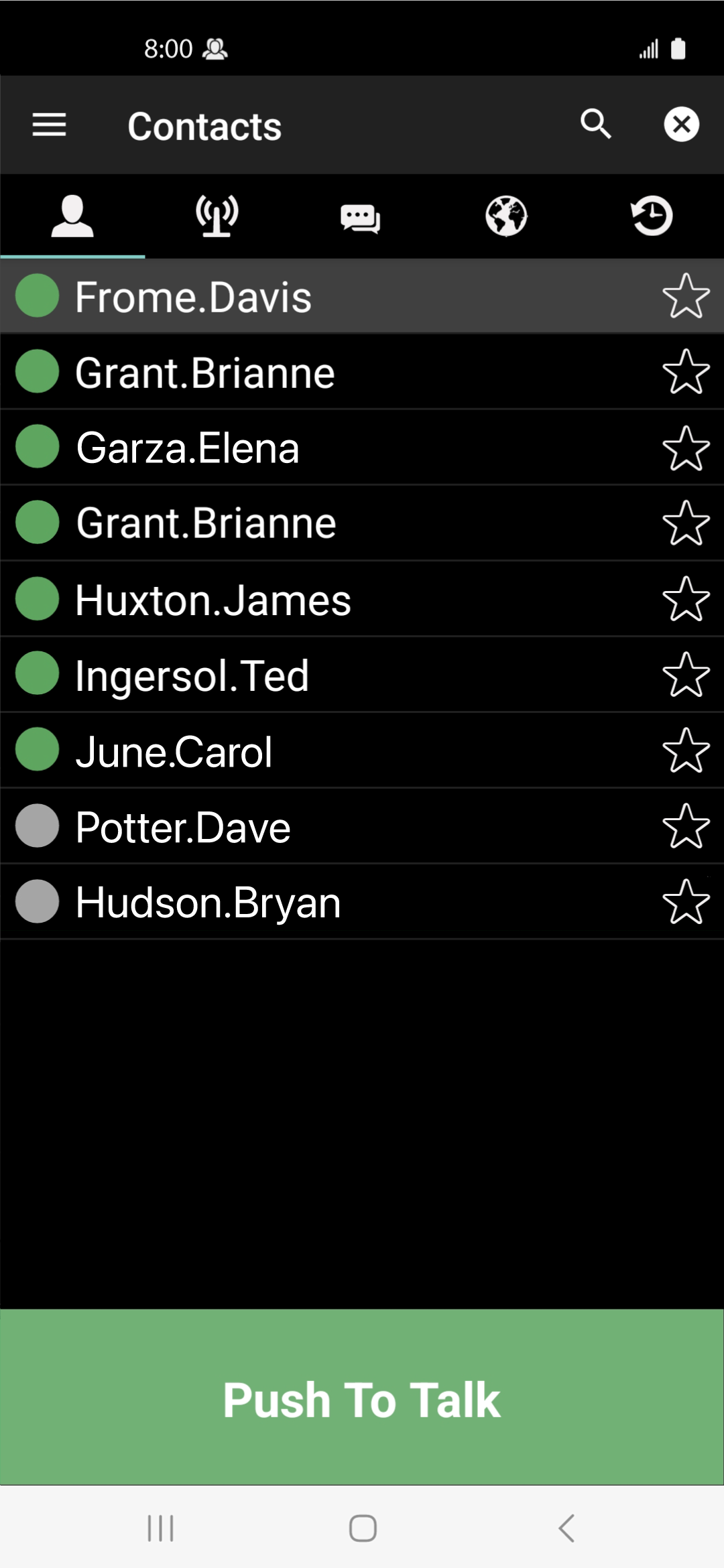This screenshot has width=724, height=1568.
Task: Open the hamburger navigation menu
Action: [49, 125]
